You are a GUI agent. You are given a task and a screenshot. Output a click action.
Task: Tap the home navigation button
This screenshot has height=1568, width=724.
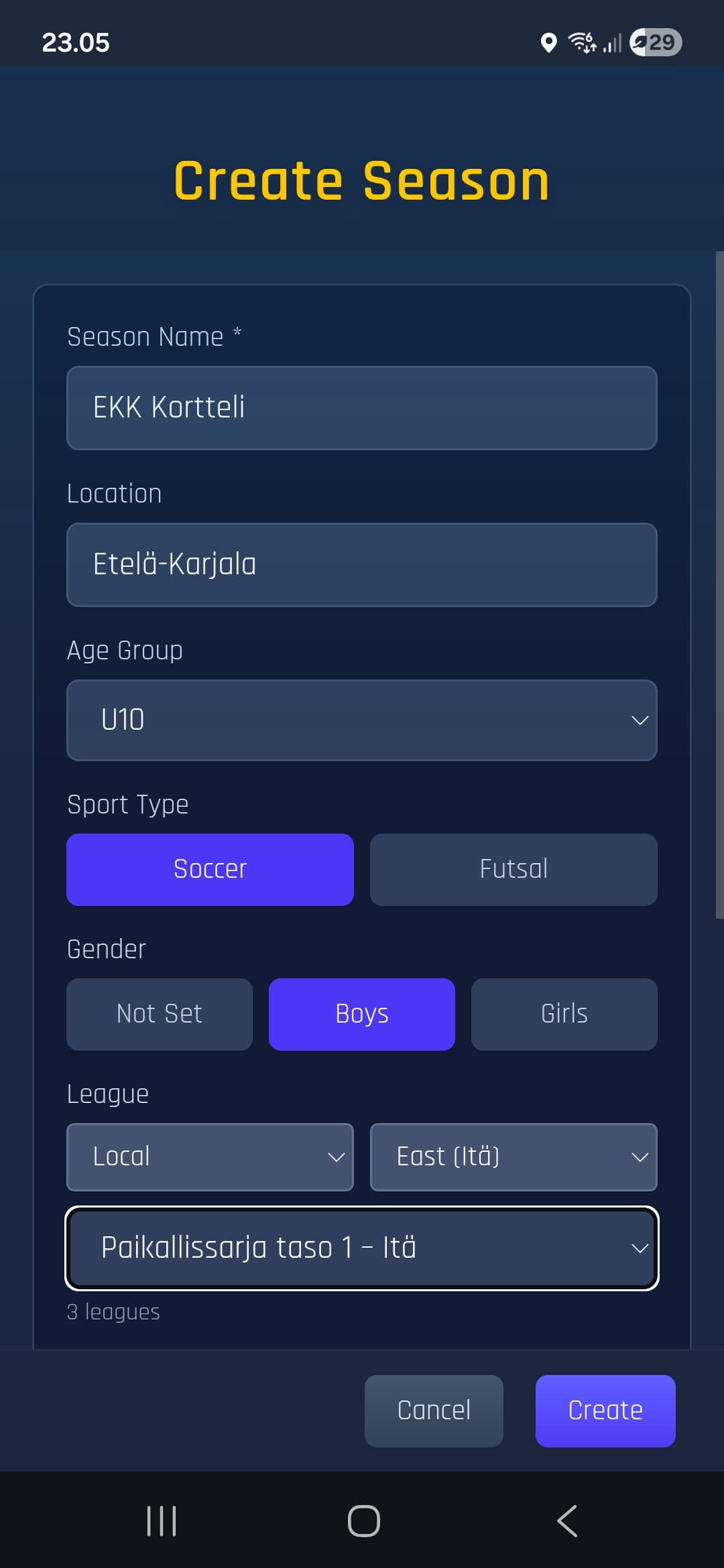pos(362,1520)
